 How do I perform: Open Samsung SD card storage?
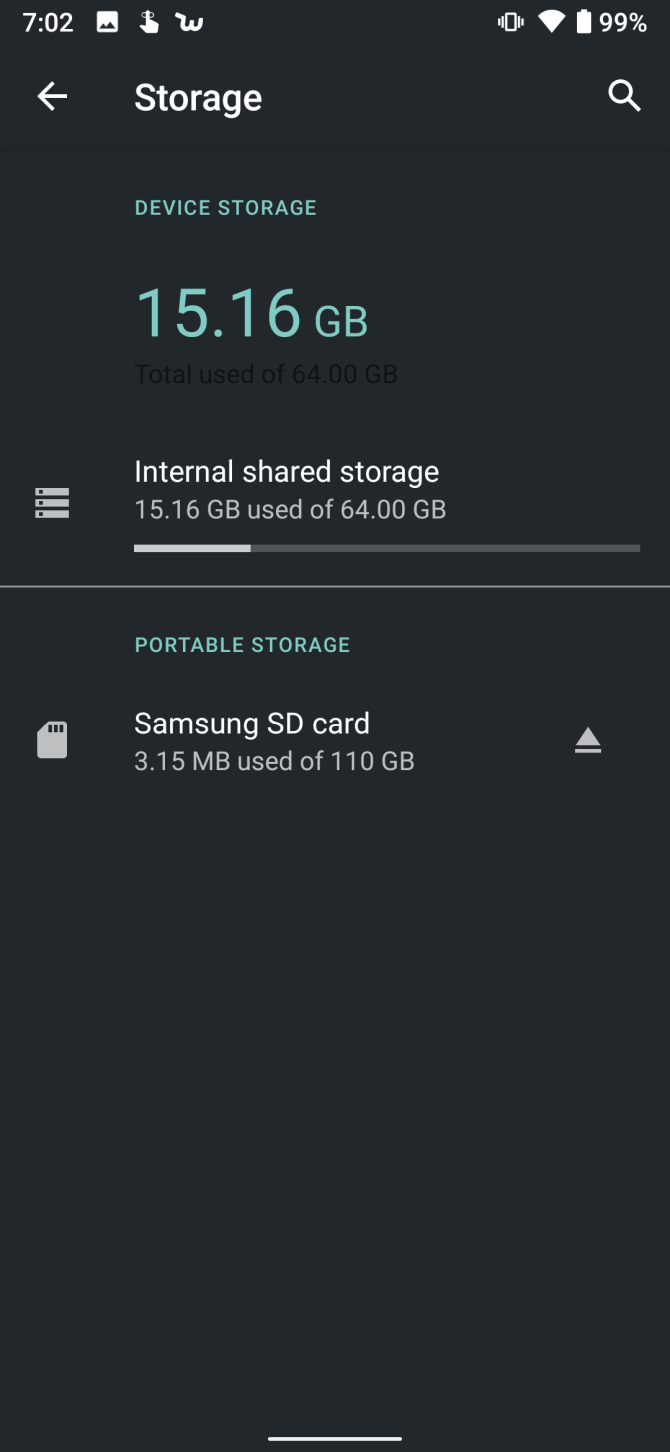[x=274, y=741]
